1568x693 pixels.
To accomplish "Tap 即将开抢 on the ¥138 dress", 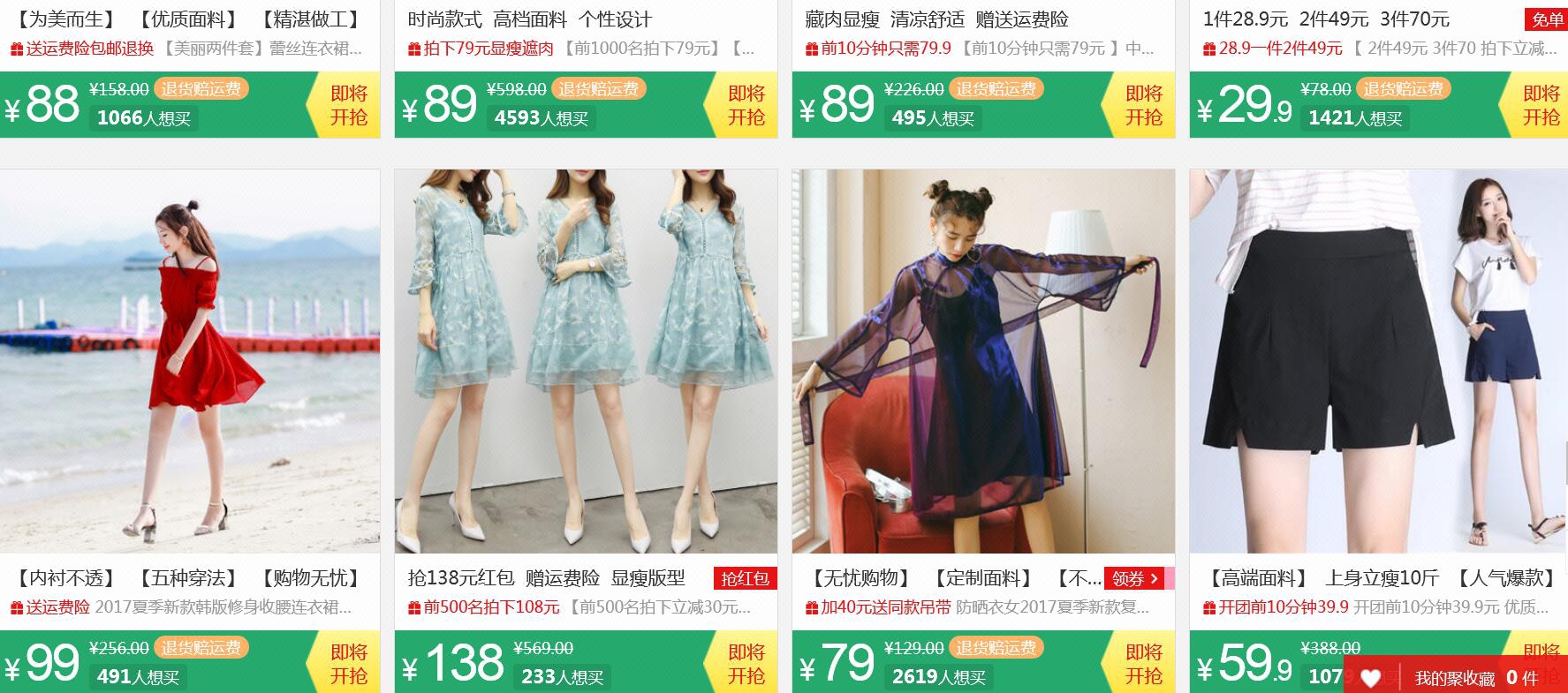I will pos(746,664).
